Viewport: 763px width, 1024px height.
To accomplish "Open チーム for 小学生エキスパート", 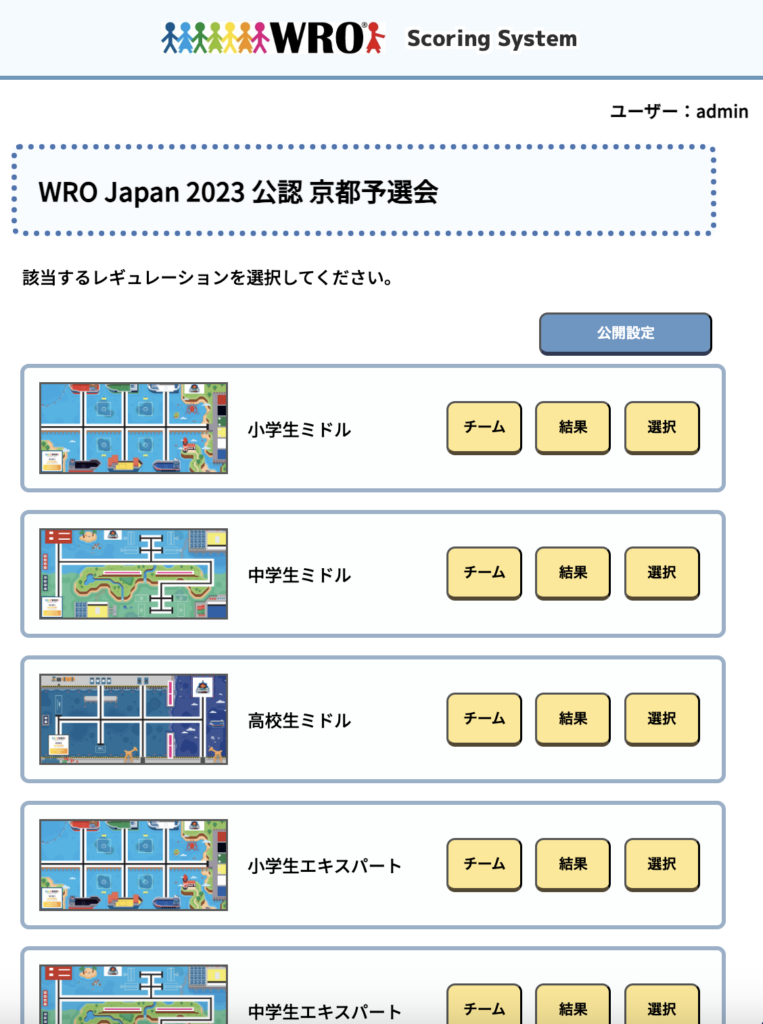I will point(484,864).
